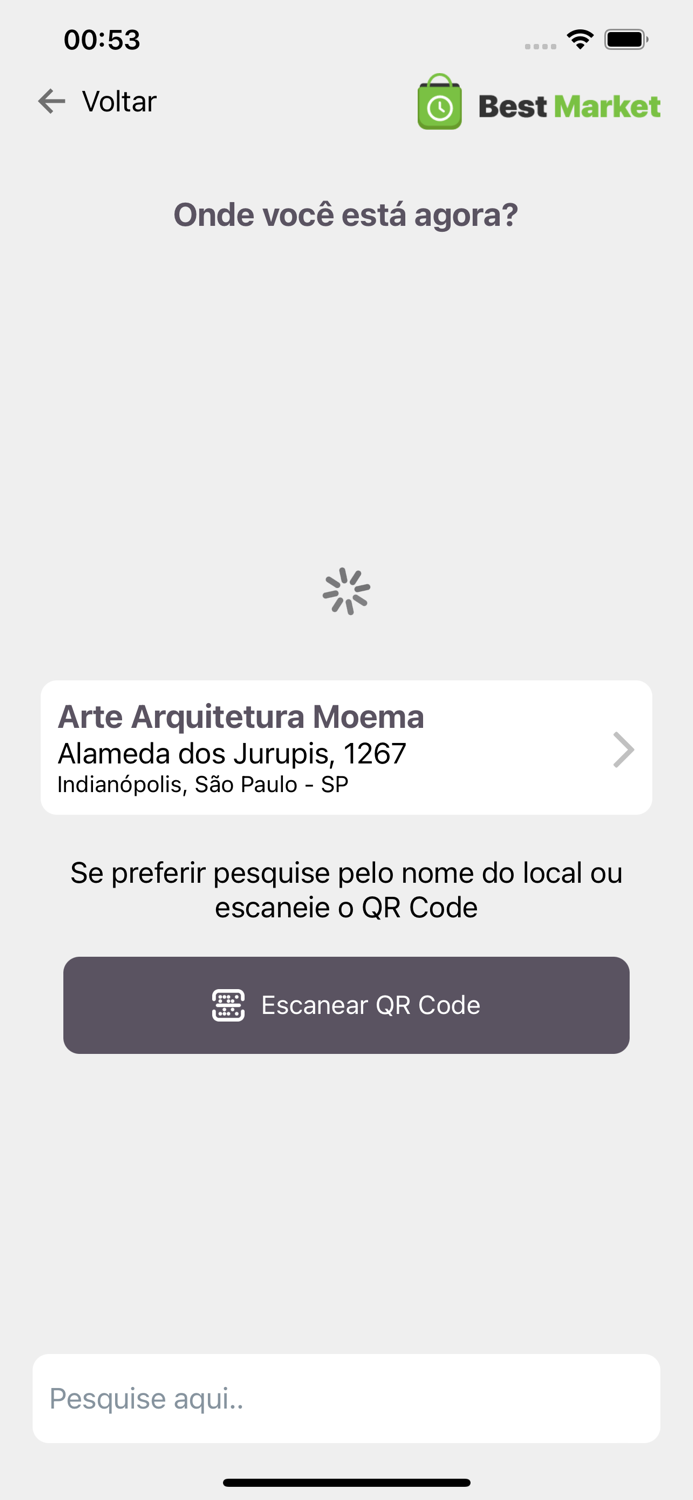The width and height of the screenshot is (693, 1500).
Task: Tap the Escanear QR Code button
Action: pos(346,1005)
